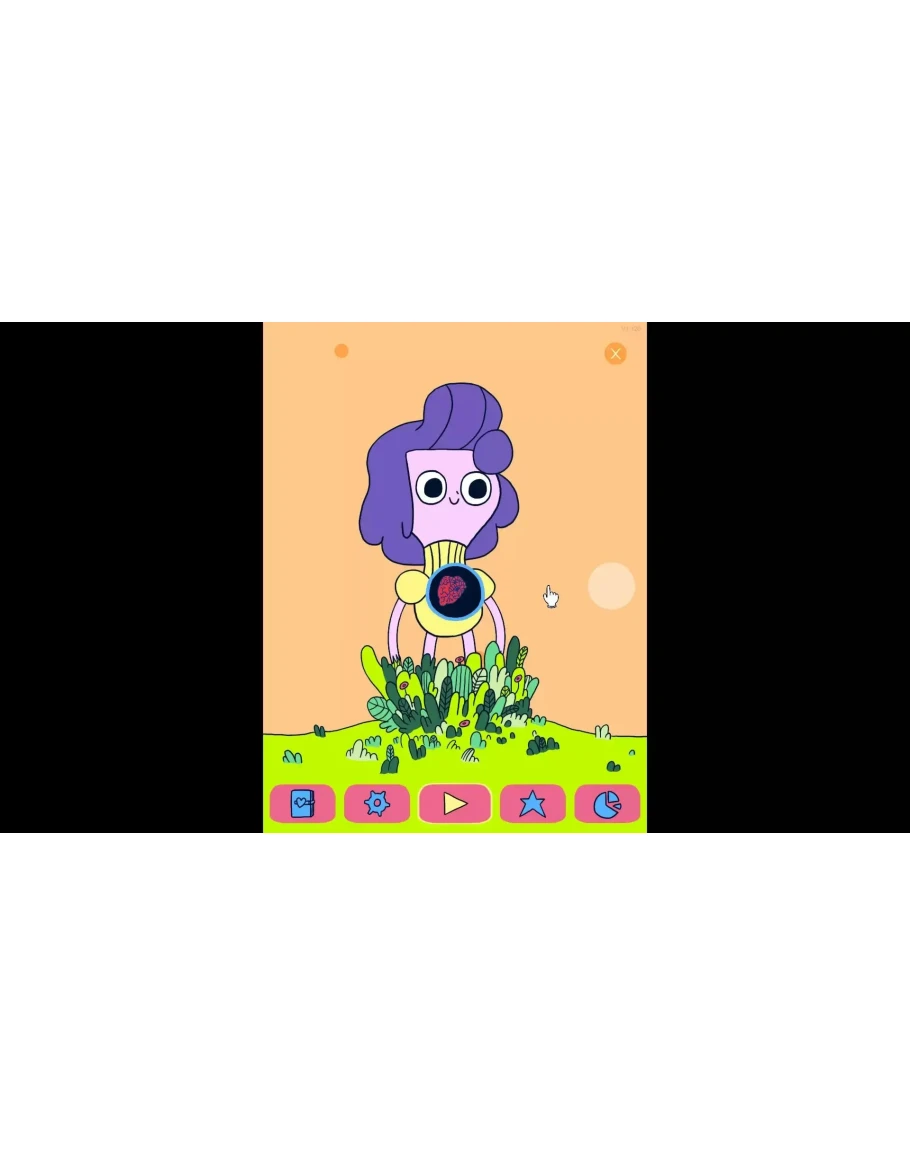Open the pie chart statistics button

607,804
